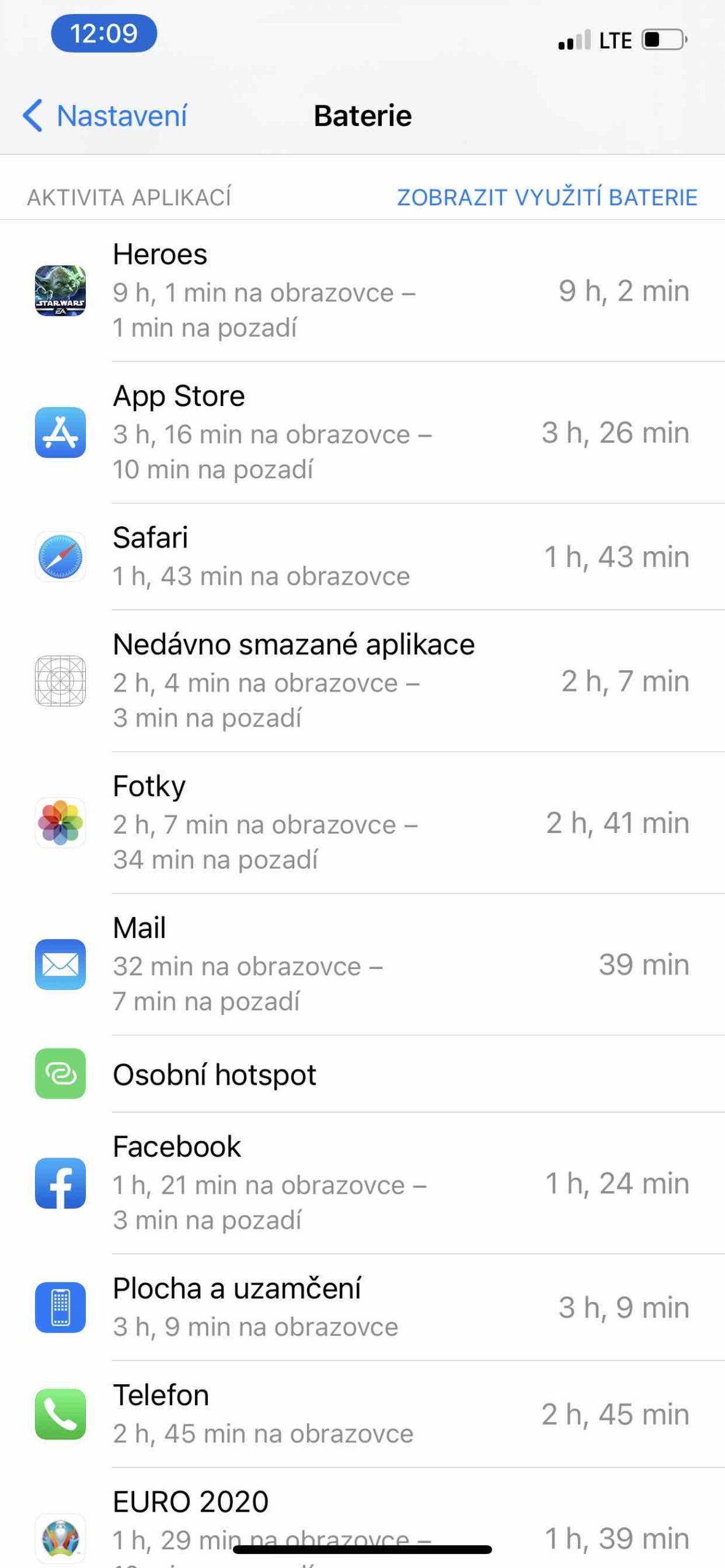Open the Fotky colorful flower icon

point(60,823)
